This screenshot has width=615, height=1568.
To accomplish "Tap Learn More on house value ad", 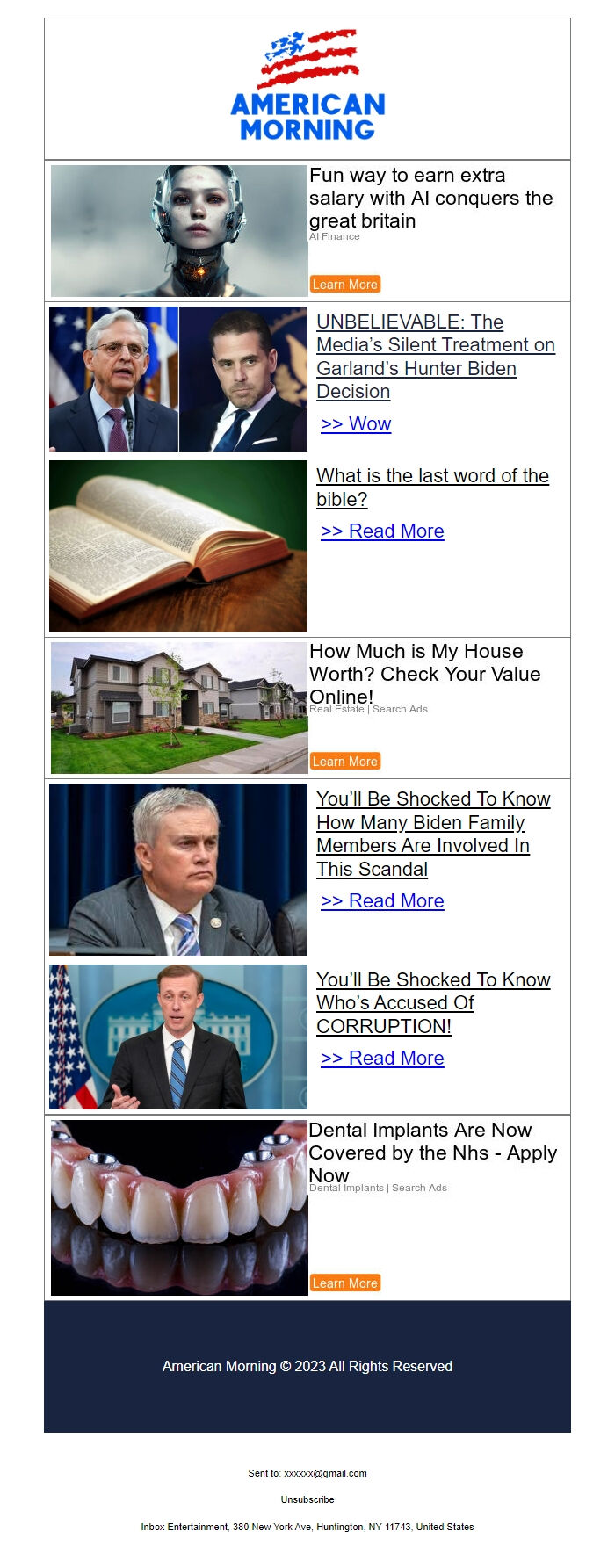I will coord(344,762).
